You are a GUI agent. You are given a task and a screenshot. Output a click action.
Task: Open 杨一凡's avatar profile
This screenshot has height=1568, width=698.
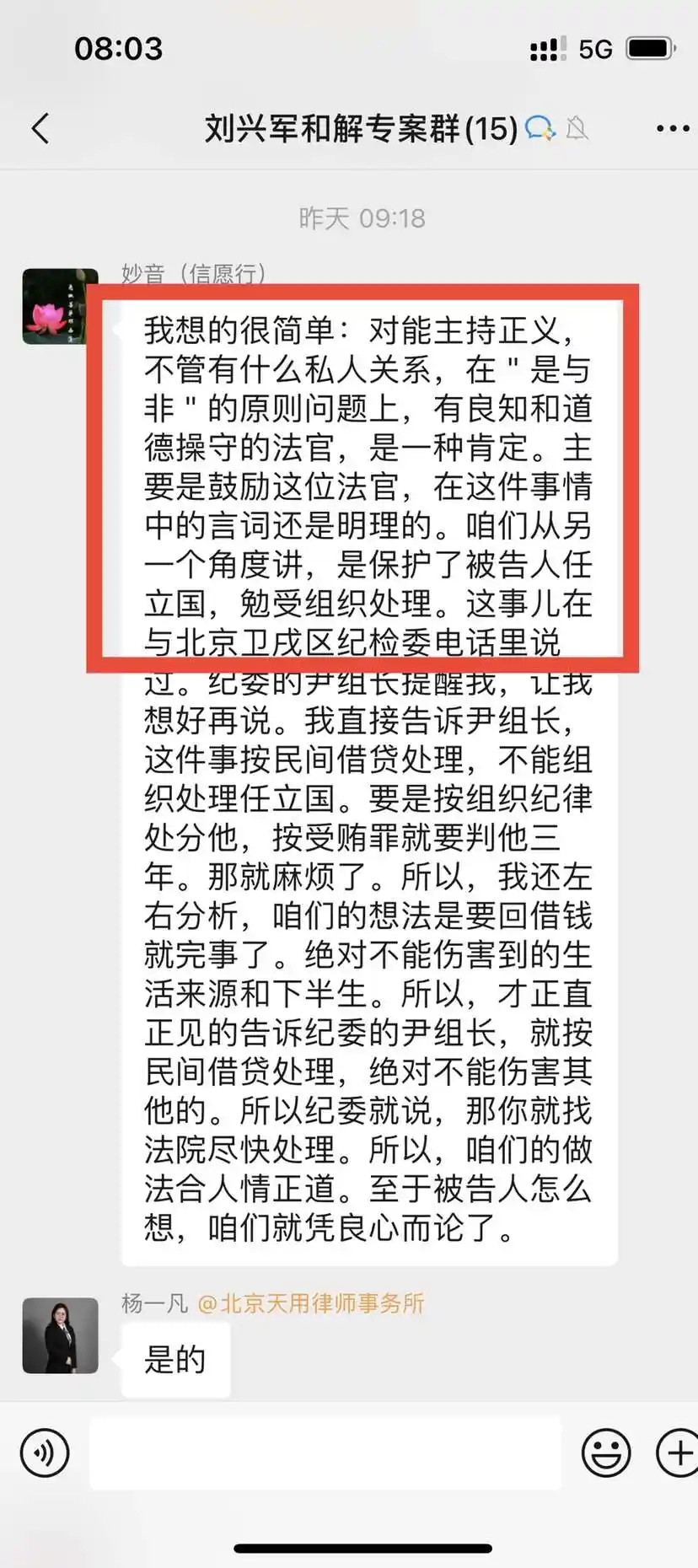tap(60, 1335)
